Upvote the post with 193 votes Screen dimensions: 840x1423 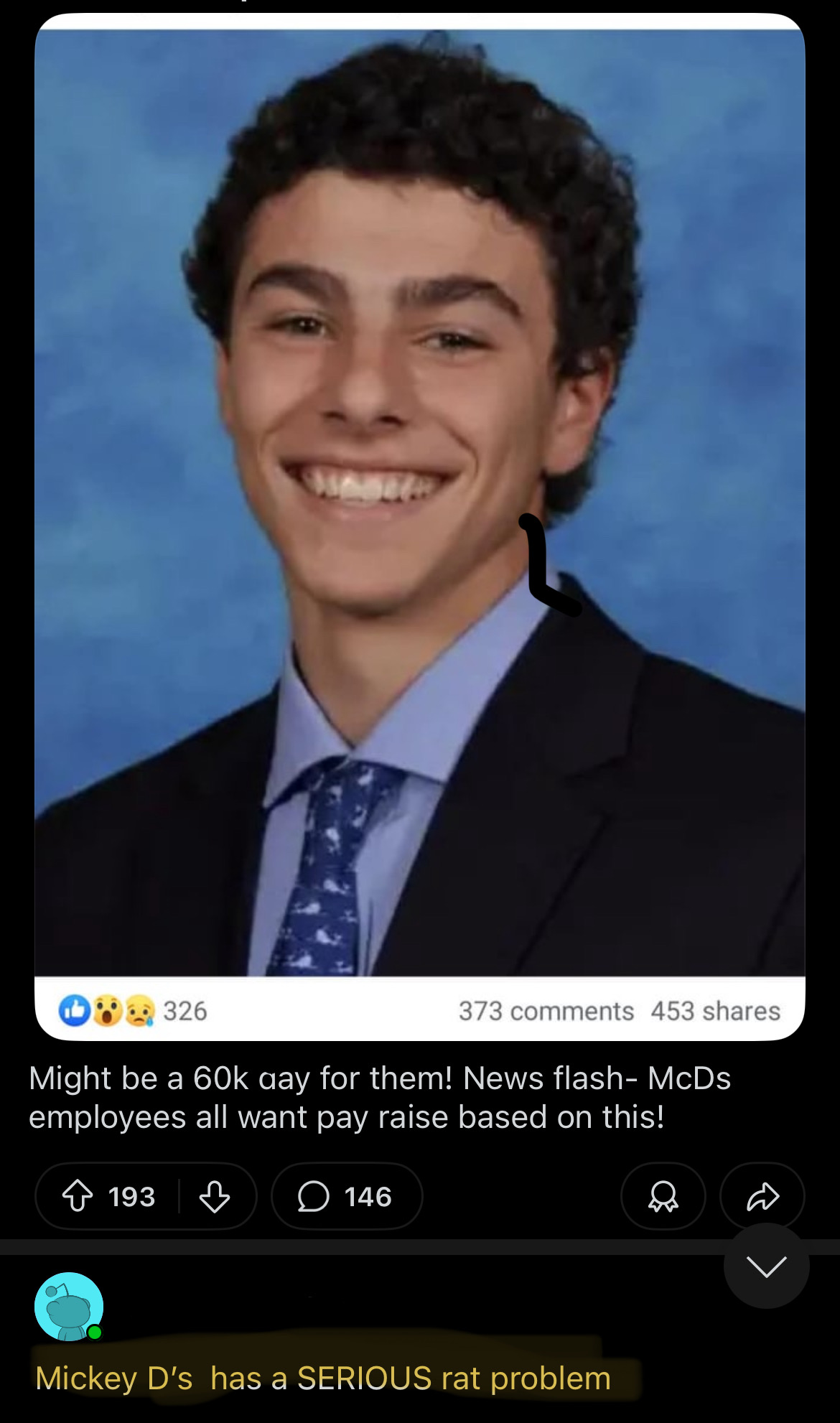click(x=78, y=1197)
